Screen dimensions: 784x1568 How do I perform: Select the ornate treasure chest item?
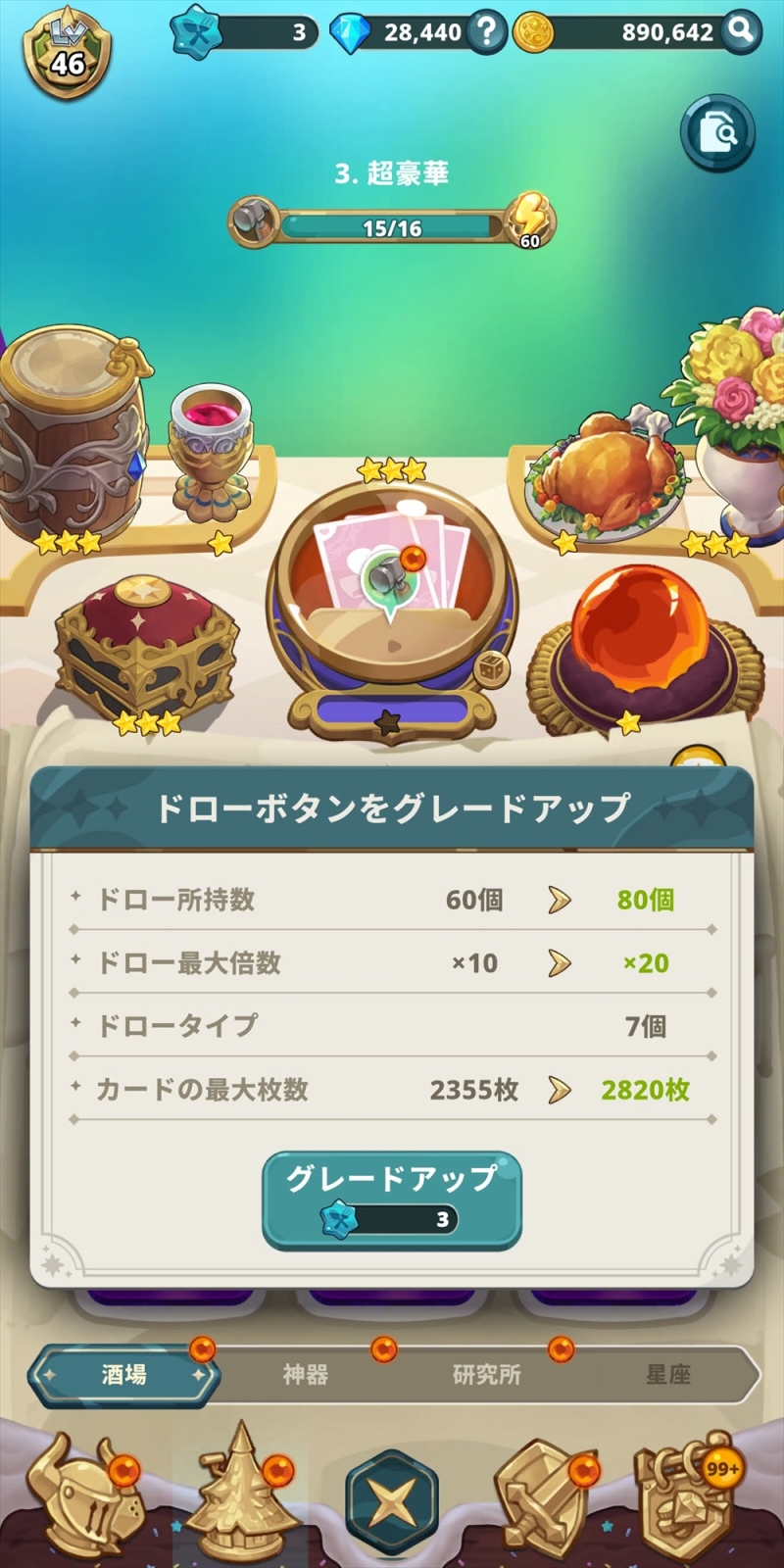[146, 649]
